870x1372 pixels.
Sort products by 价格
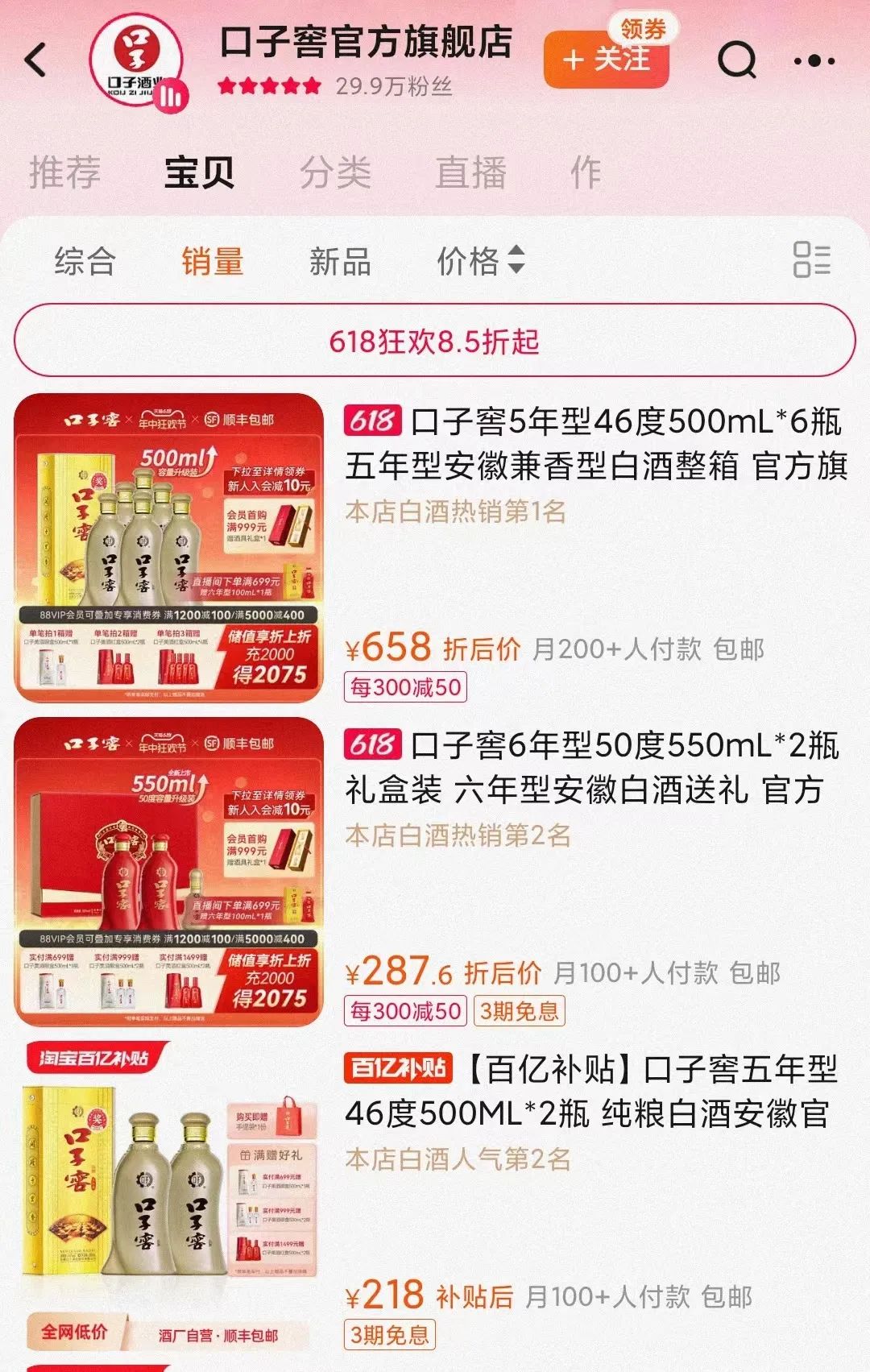click(x=479, y=261)
